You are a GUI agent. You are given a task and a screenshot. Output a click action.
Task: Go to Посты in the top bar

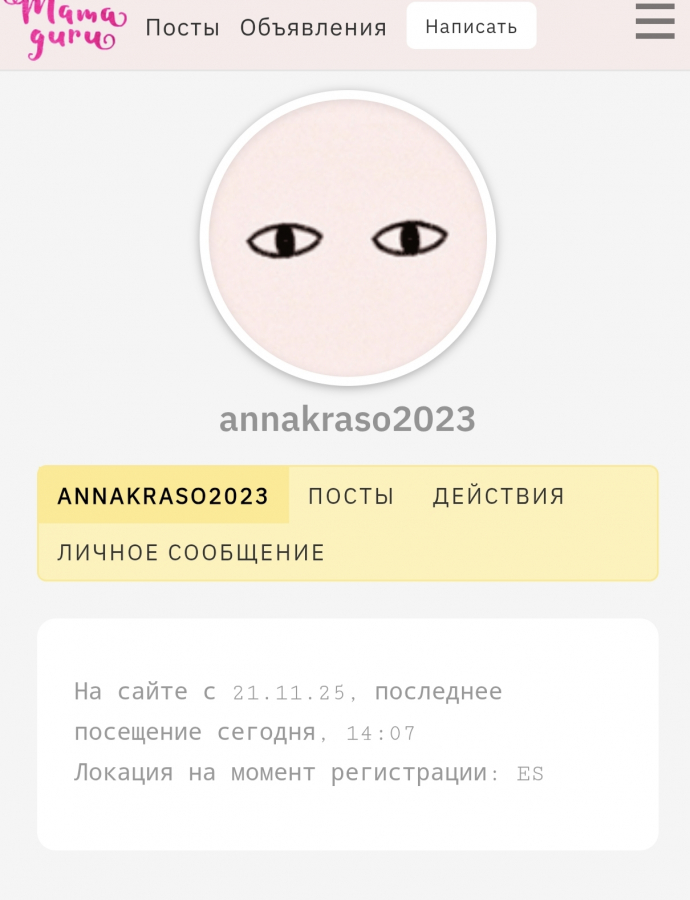pos(182,28)
